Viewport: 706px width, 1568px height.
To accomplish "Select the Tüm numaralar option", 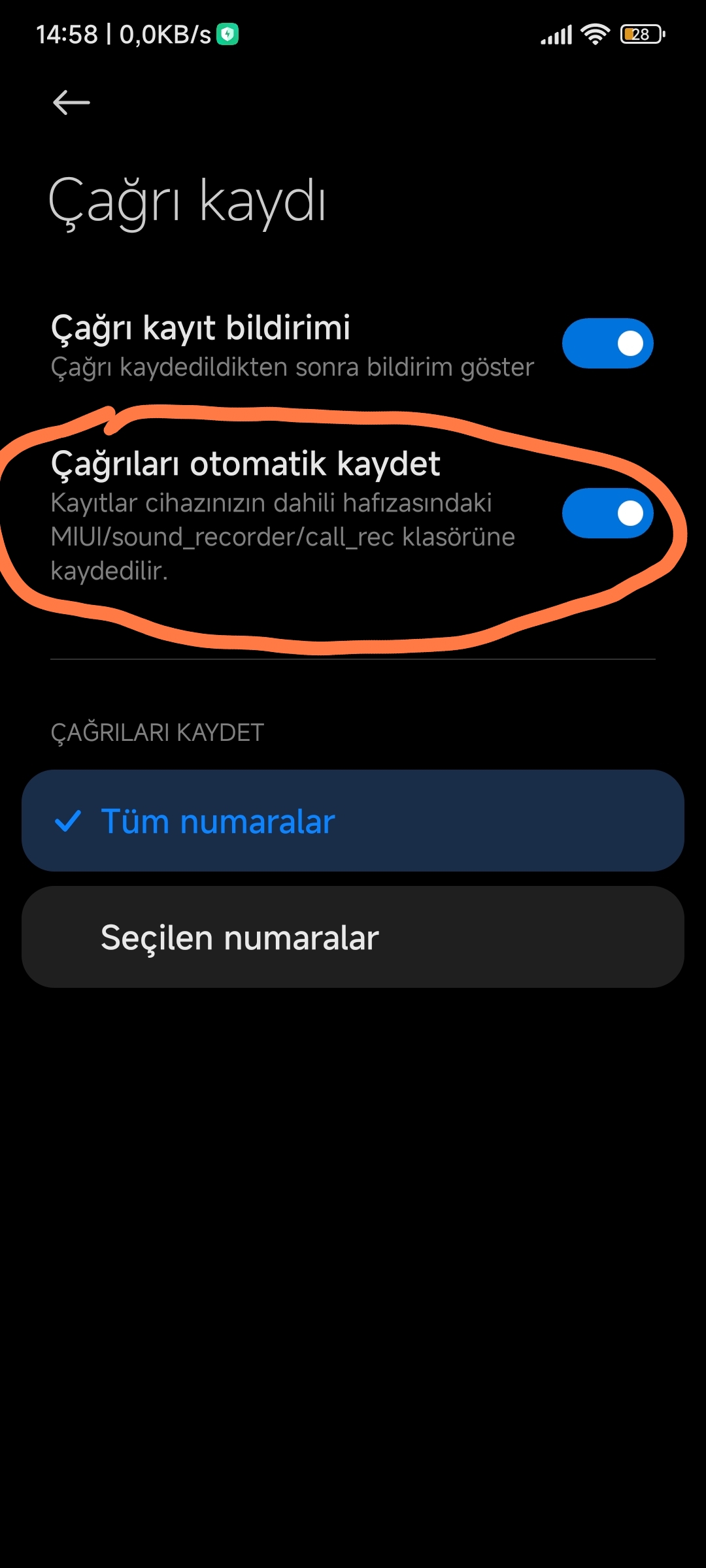I will coord(353,821).
